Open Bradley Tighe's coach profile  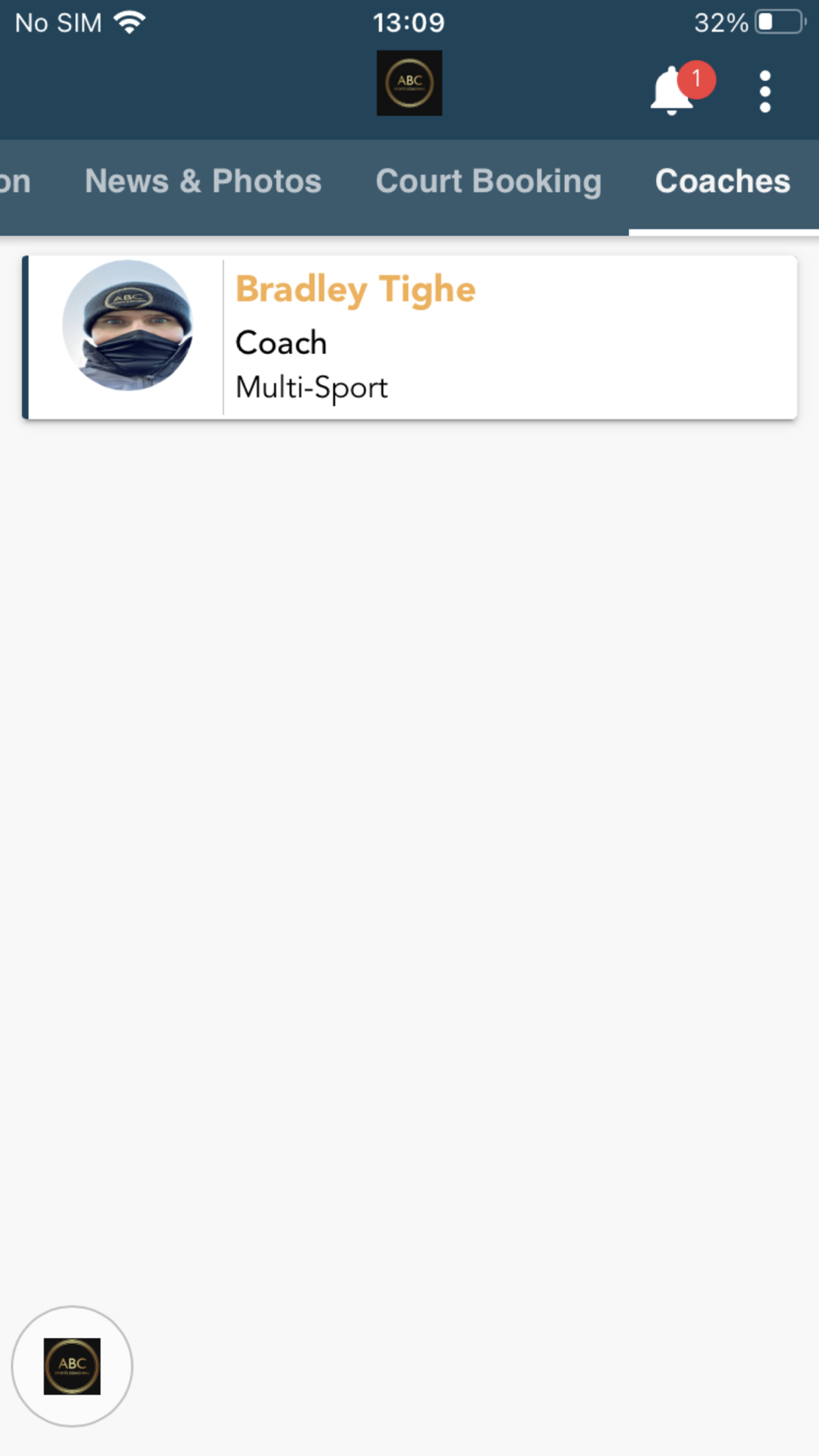click(409, 337)
